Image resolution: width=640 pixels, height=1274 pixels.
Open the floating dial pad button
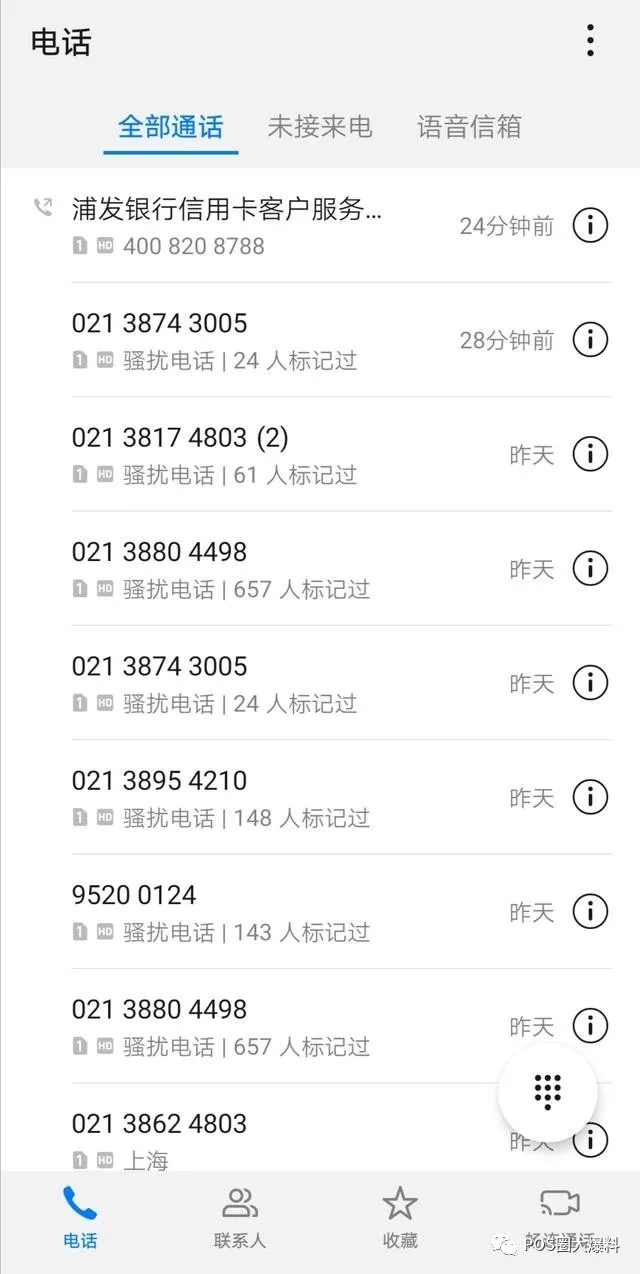point(548,1092)
